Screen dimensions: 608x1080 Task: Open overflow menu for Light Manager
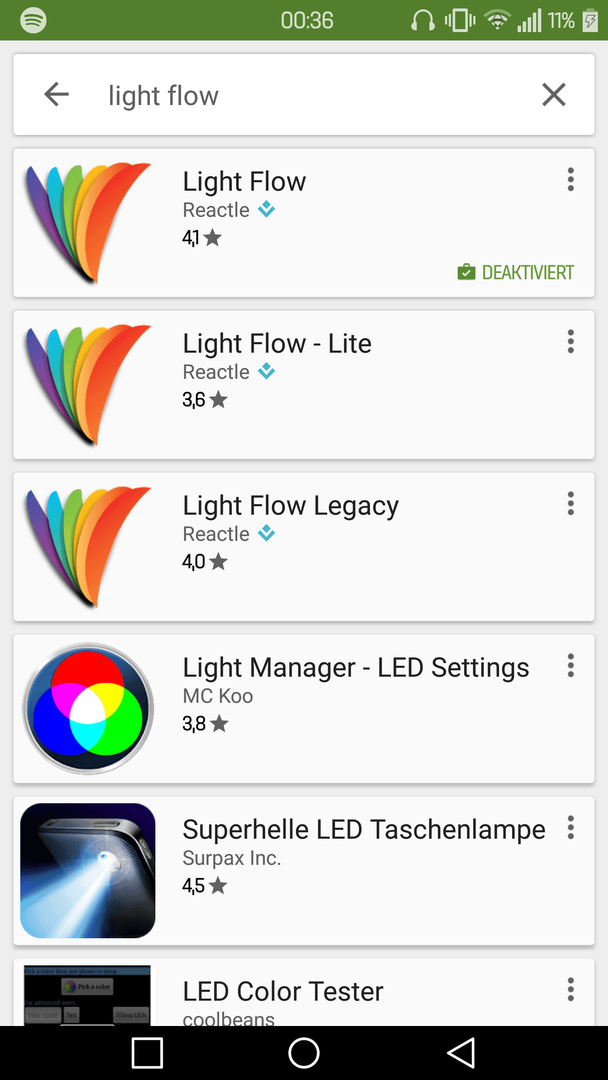pyautogui.click(x=570, y=665)
